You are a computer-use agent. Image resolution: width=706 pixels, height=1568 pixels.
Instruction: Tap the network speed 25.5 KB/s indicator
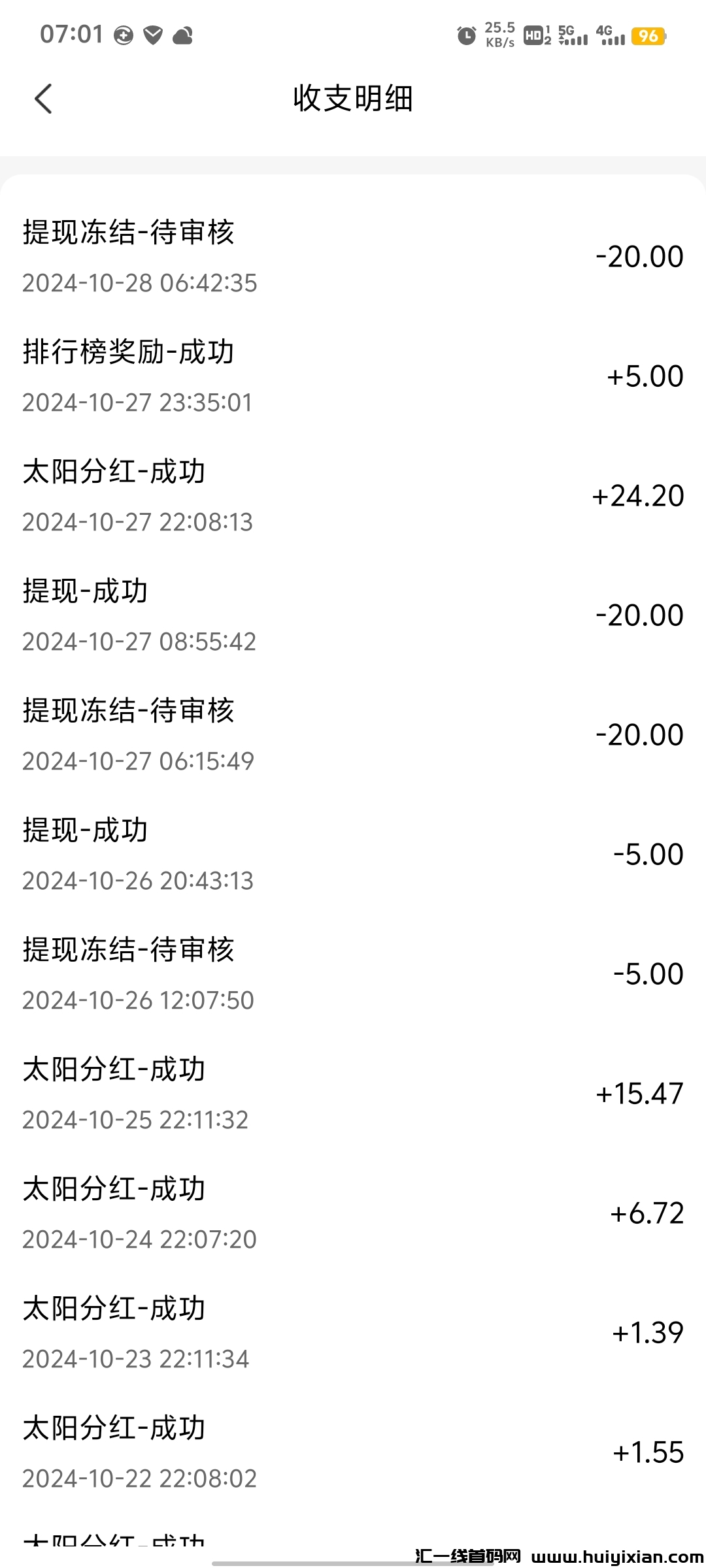500,36
